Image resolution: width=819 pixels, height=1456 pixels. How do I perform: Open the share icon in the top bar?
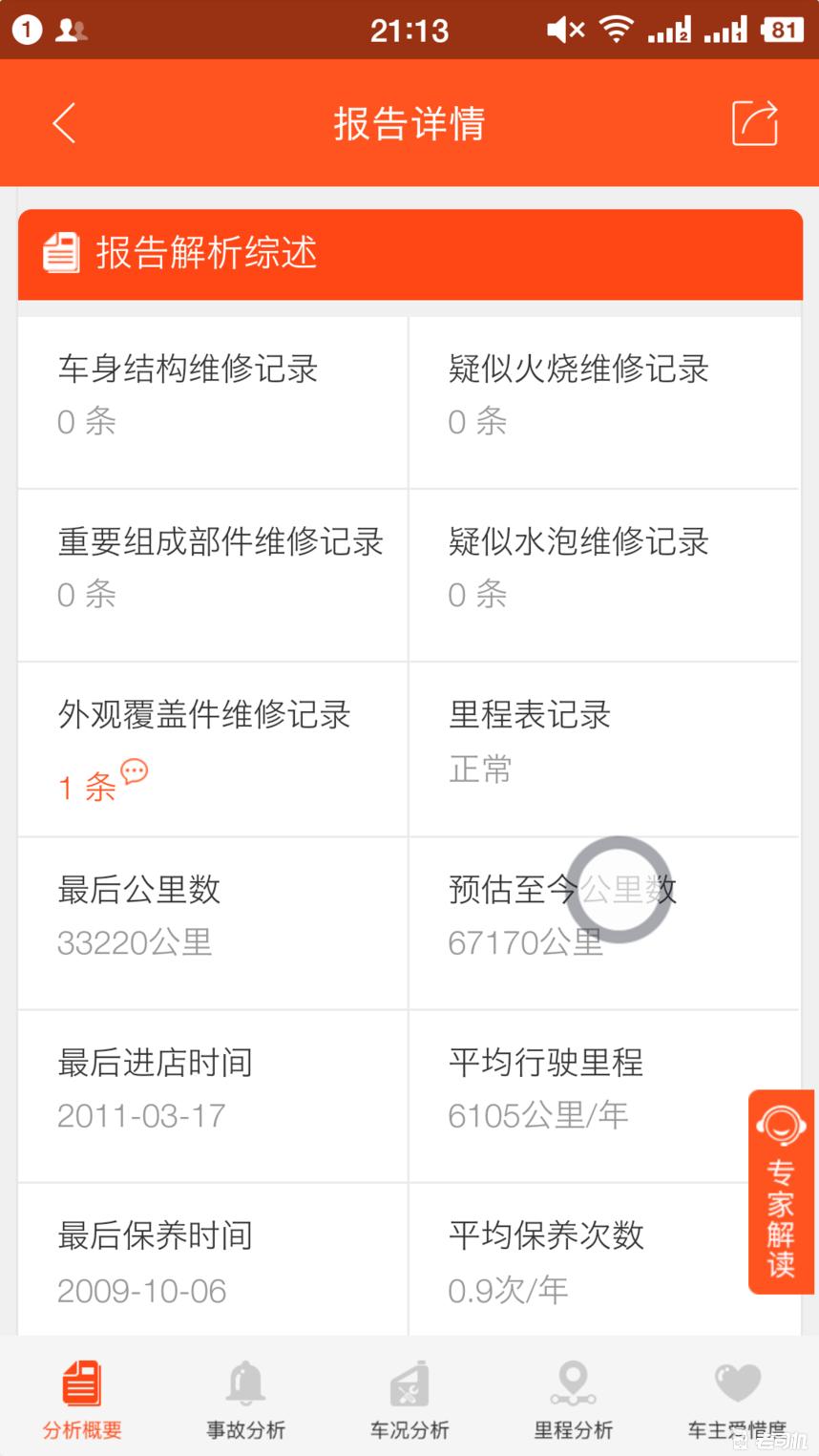click(x=753, y=123)
